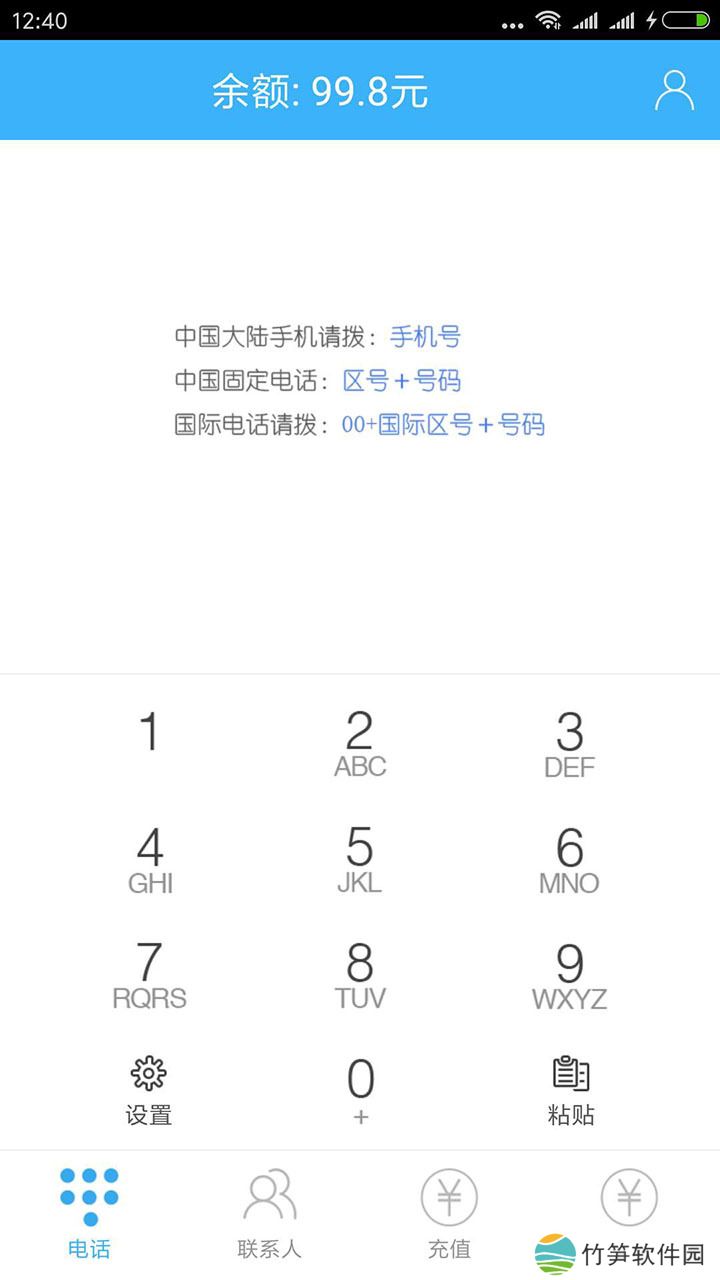This screenshot has width=720, height=1280.
Task: Enter digit 5 JKL
Action: click(x=360, y=860)
